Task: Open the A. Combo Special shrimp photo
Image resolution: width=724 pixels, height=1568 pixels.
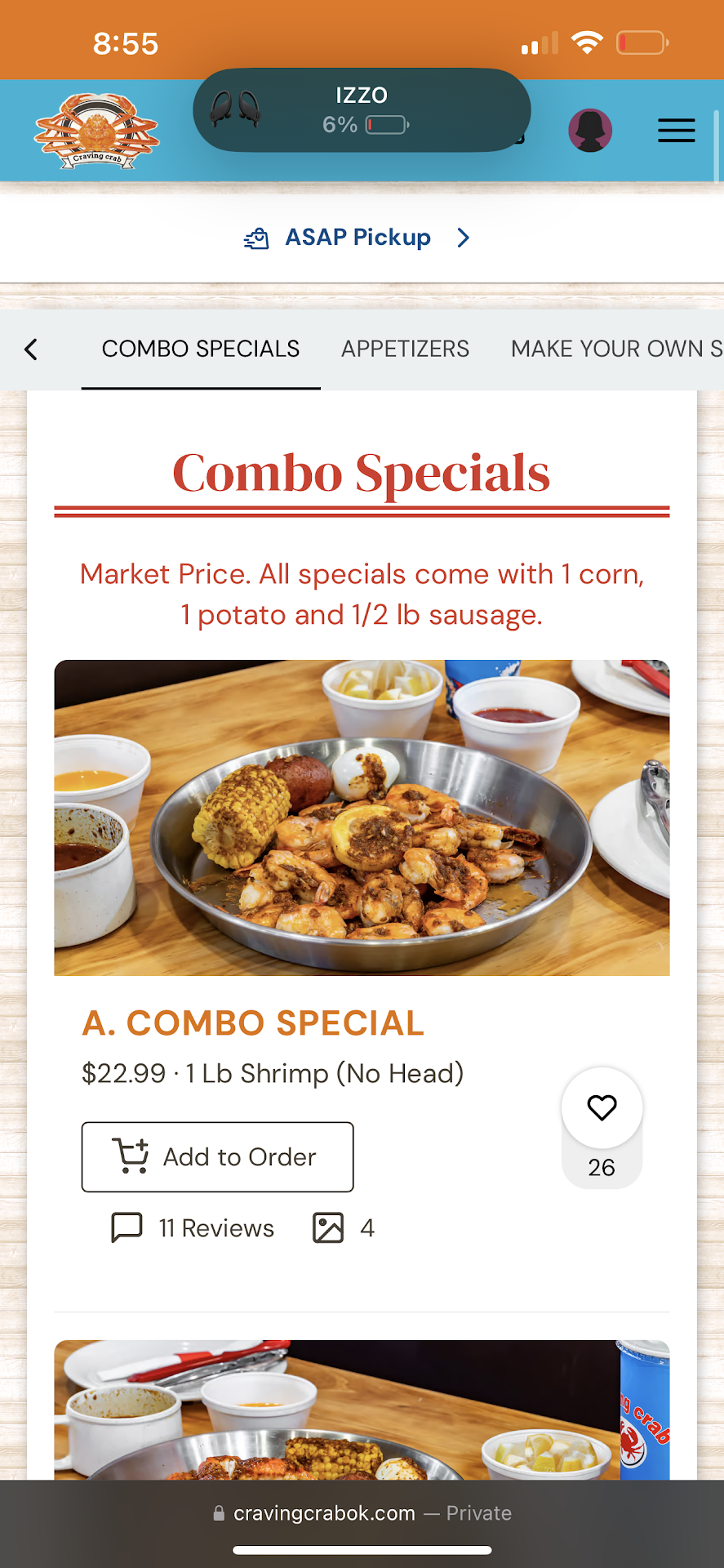Action: tap(362, 817)
